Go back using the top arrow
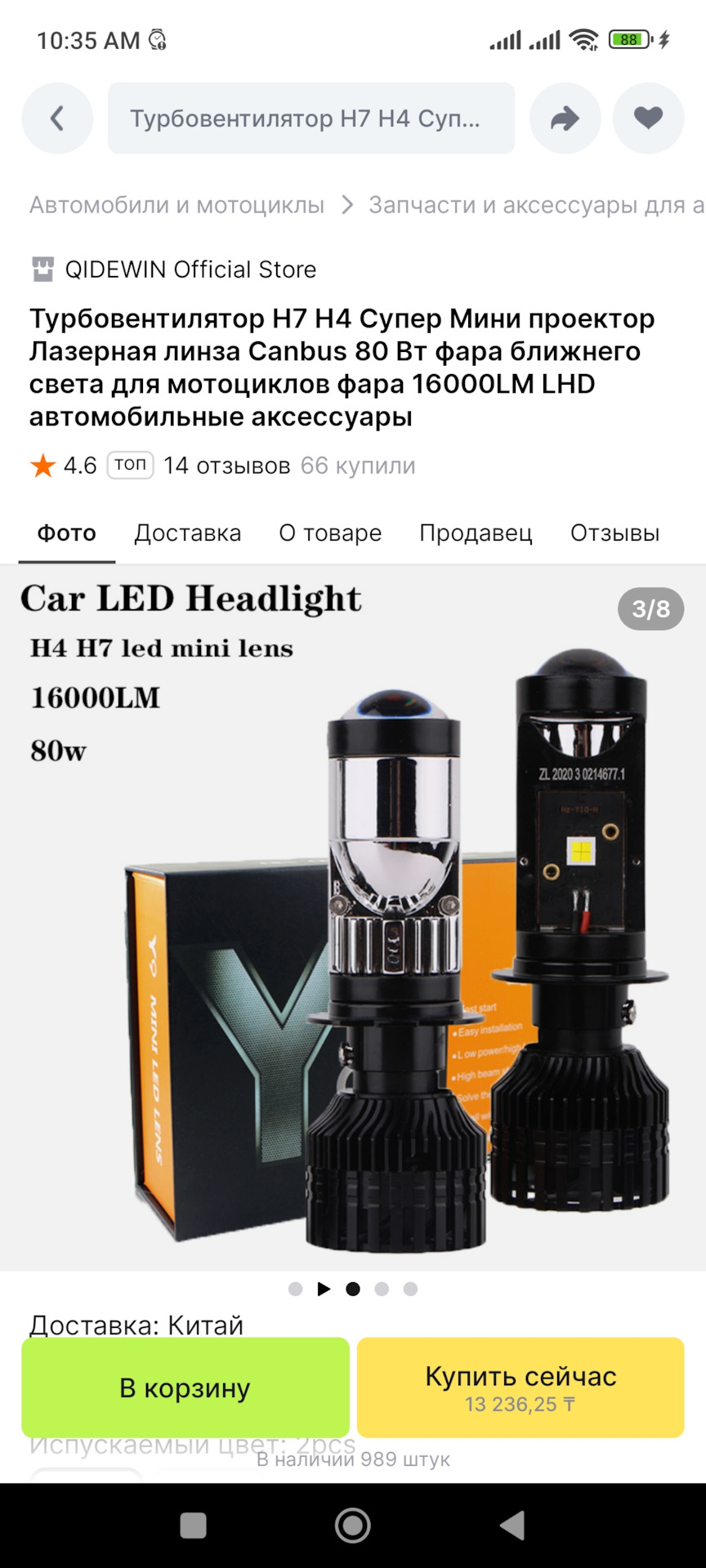The height and width of the screenshot is (1568, 706). coord(57,118)
